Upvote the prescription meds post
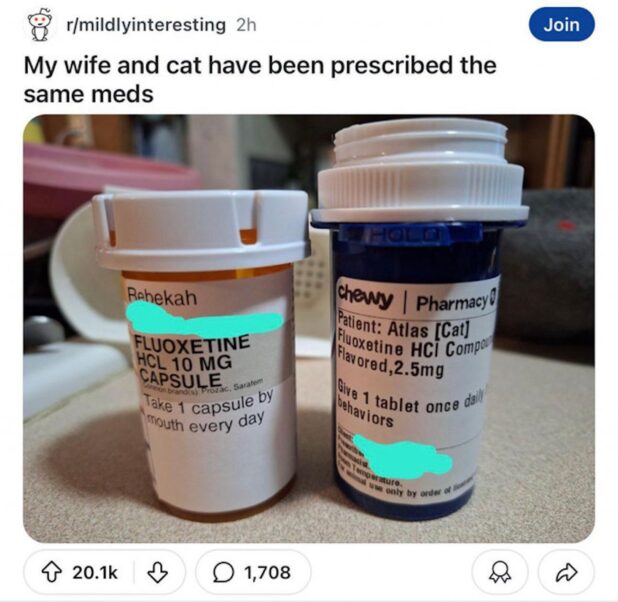618x602 pixels. (x=55, y=572)
